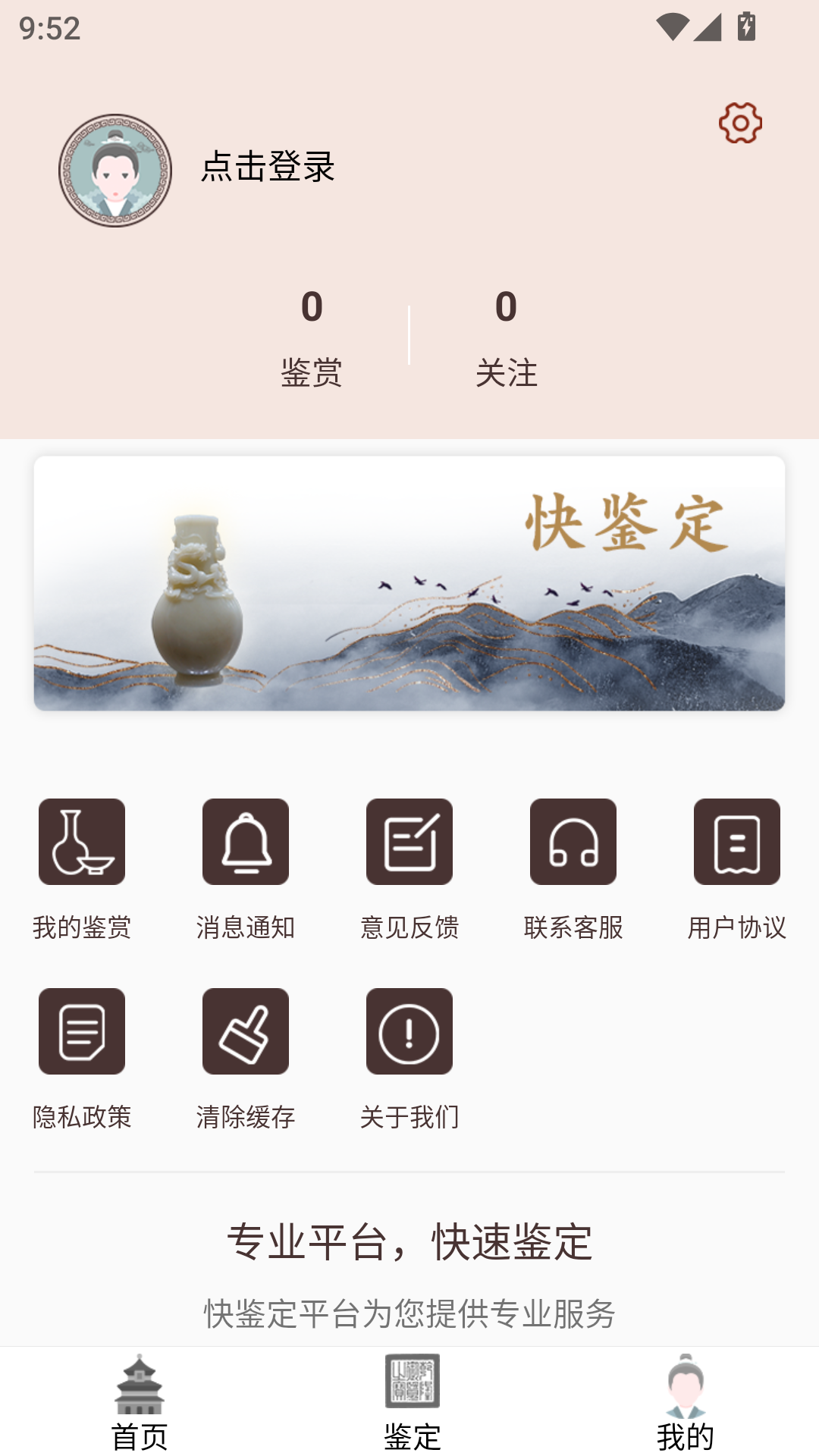Tap 点击登录 to log in
Viewport: 819px width, 1456px height.
pos(267,170)
